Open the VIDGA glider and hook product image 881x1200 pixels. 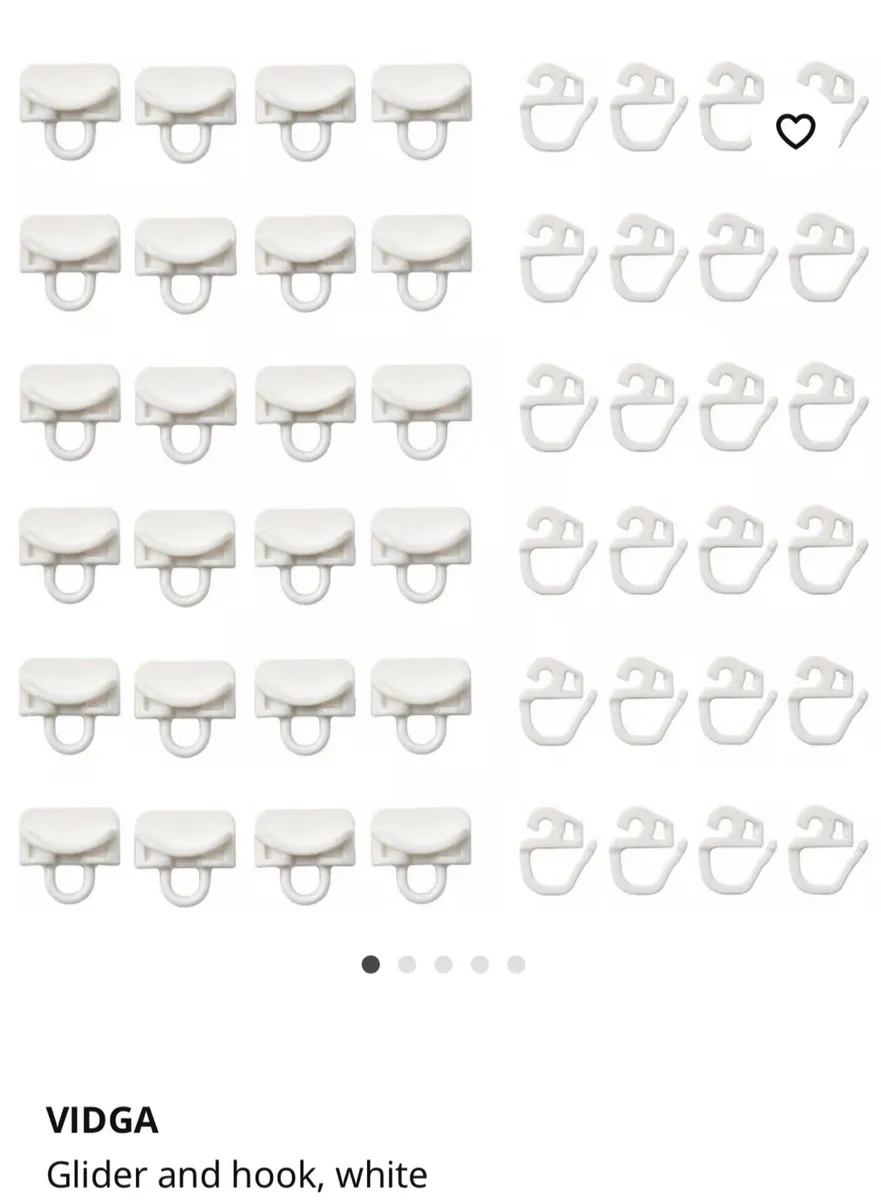click(440, 480)
